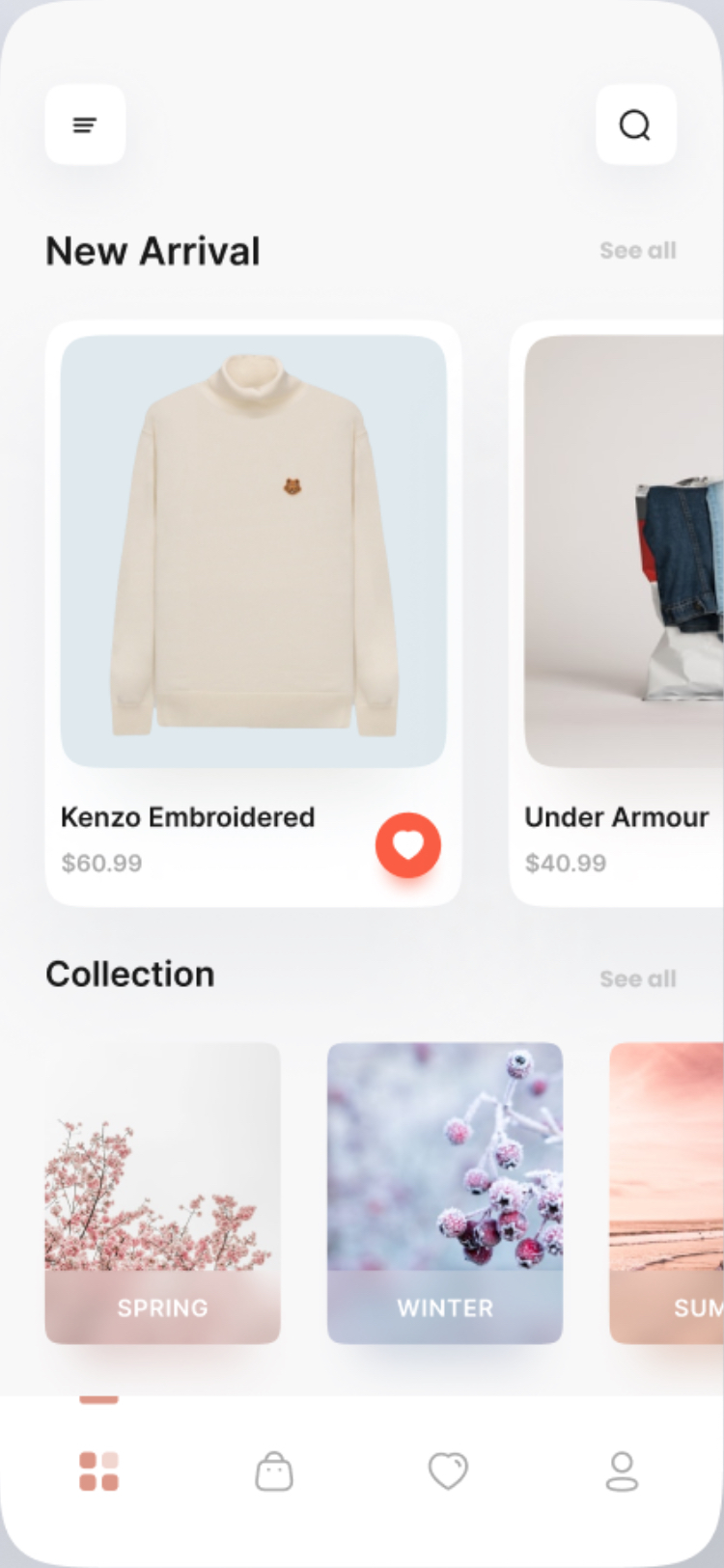The image size is (724, 1568).
Task: Open the Summer collection tile
Action: [x=668, y=1193]
